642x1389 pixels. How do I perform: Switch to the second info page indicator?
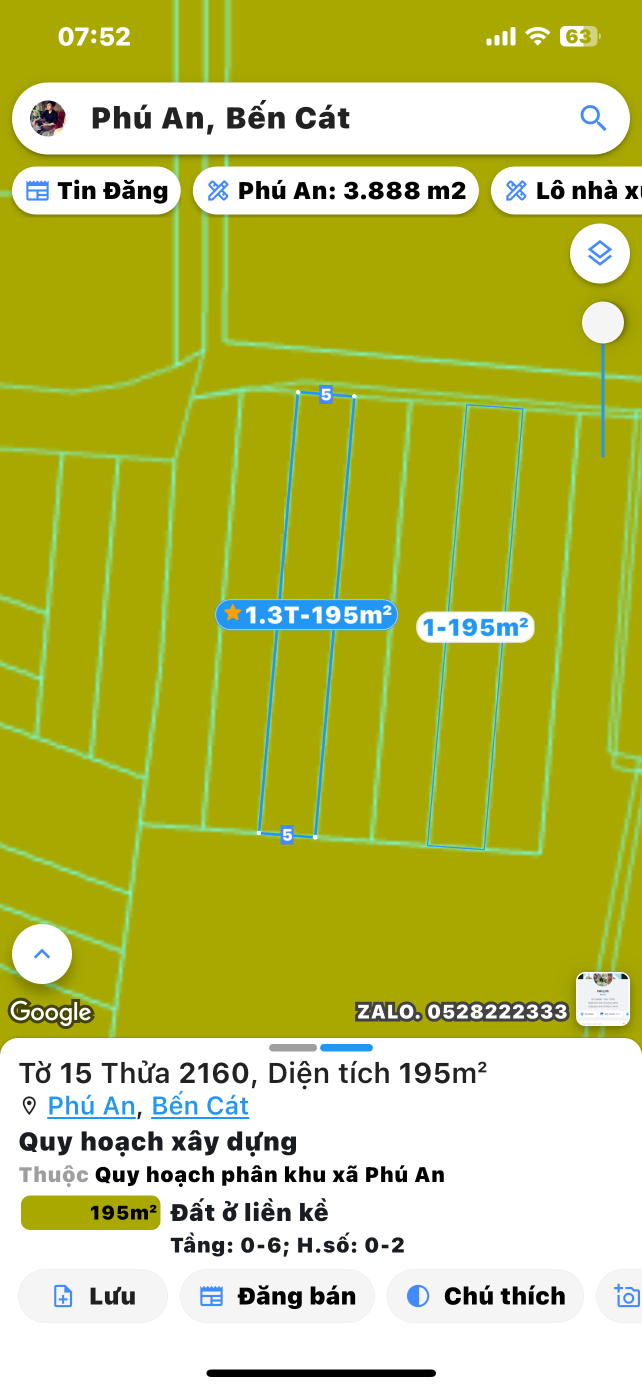click(346, 1047)
